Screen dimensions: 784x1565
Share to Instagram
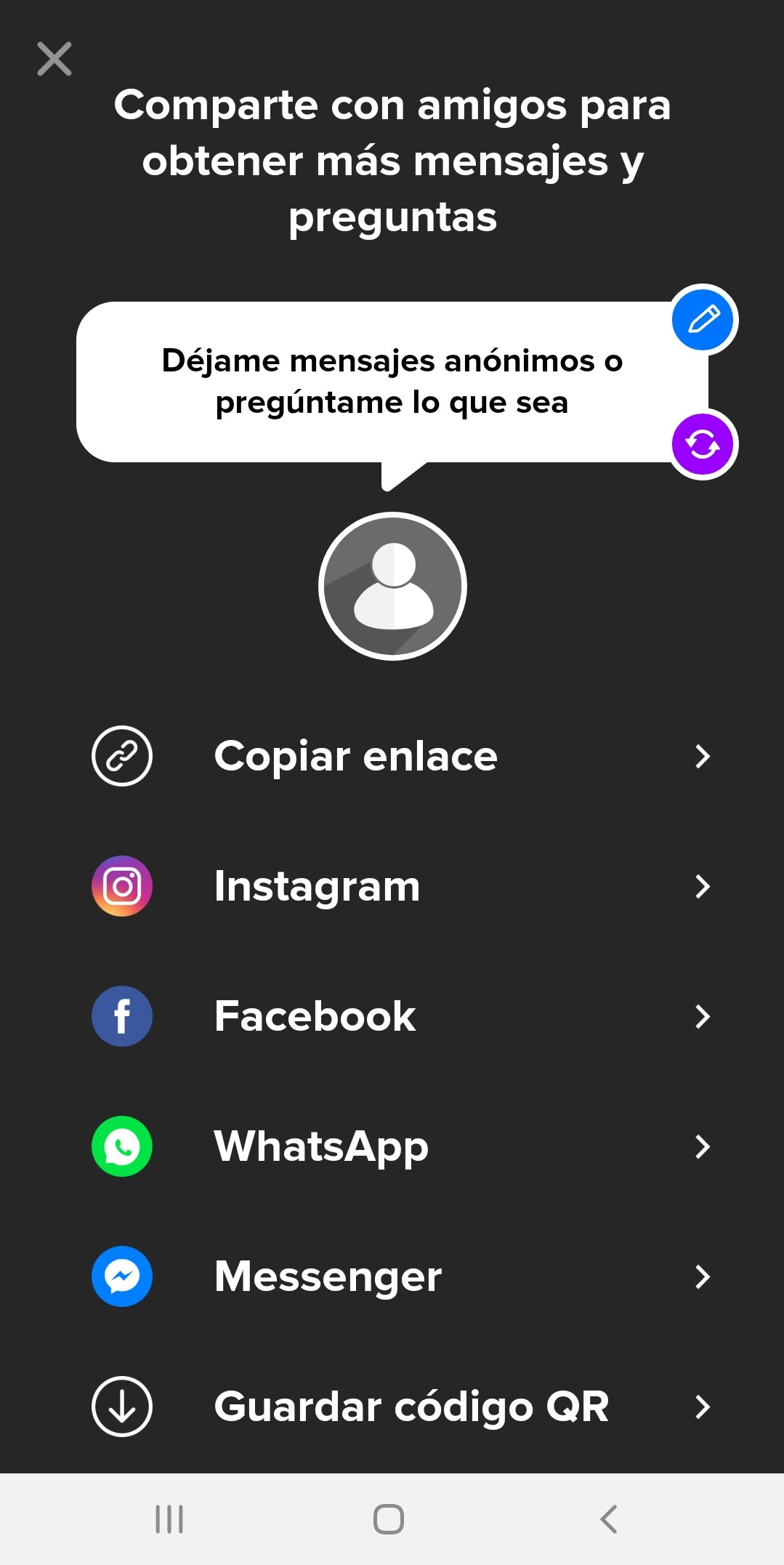[x=392, y=886]
